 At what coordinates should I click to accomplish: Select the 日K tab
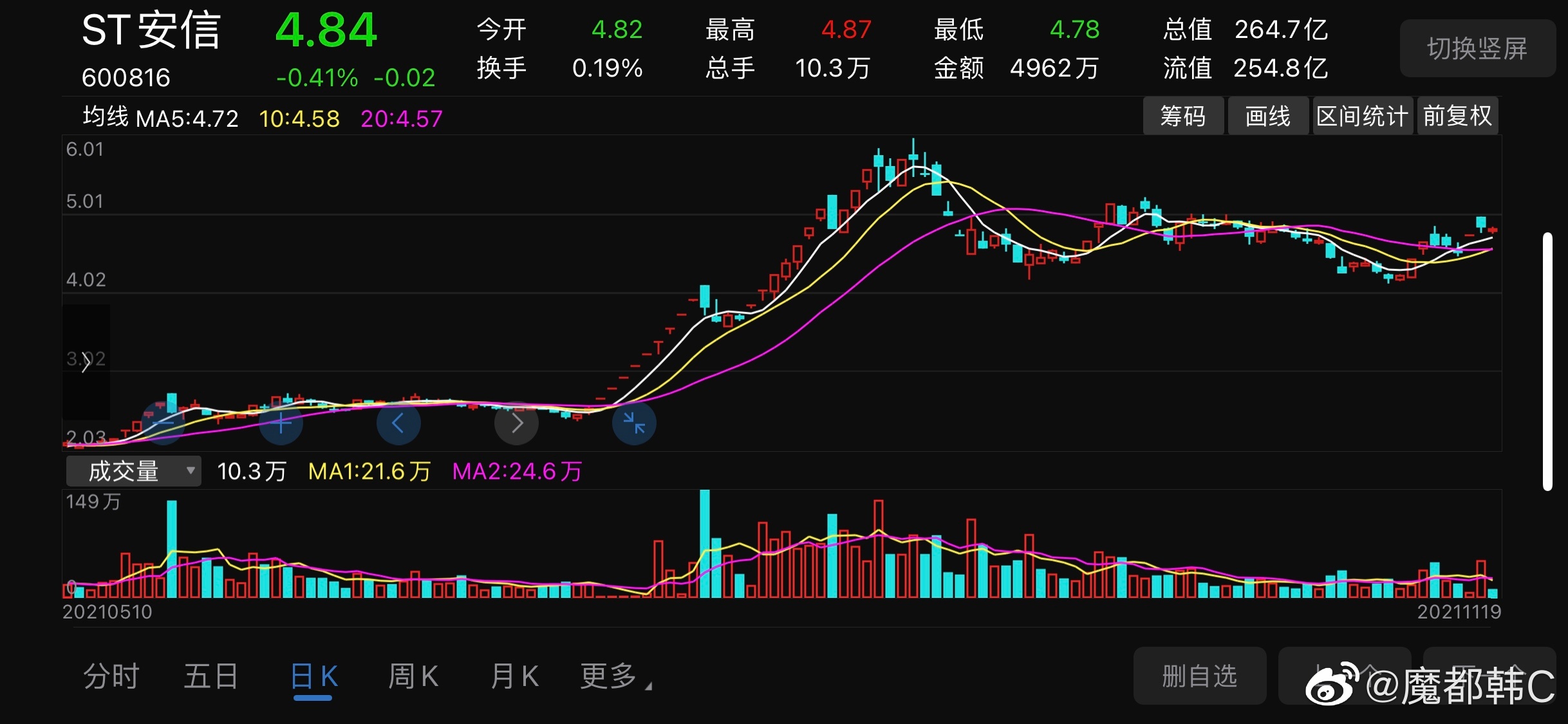click(313, 676)
